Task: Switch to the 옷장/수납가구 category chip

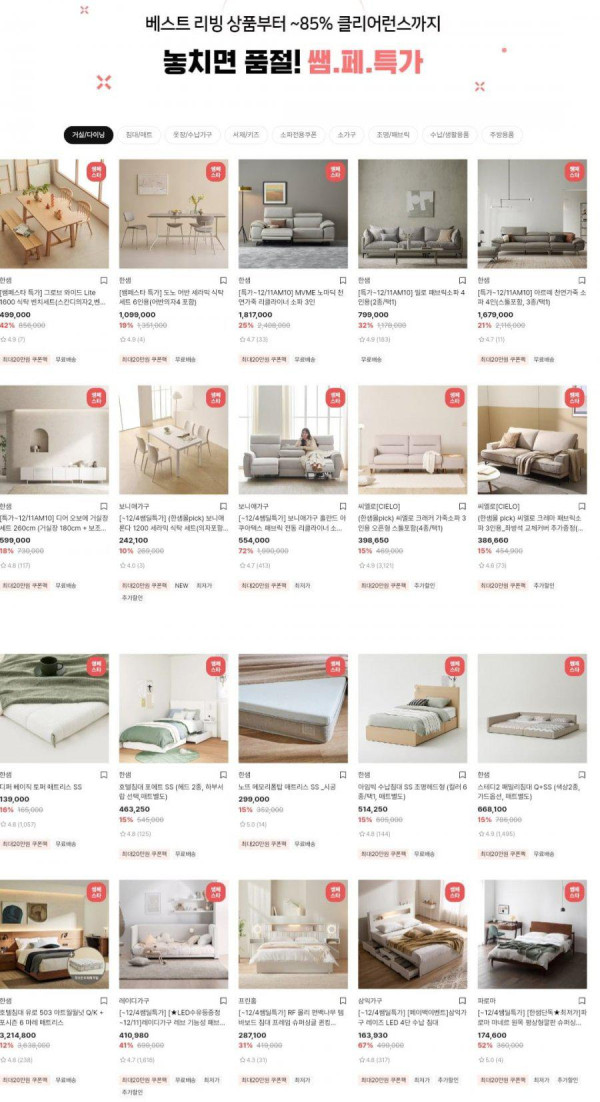Action: 193,134
